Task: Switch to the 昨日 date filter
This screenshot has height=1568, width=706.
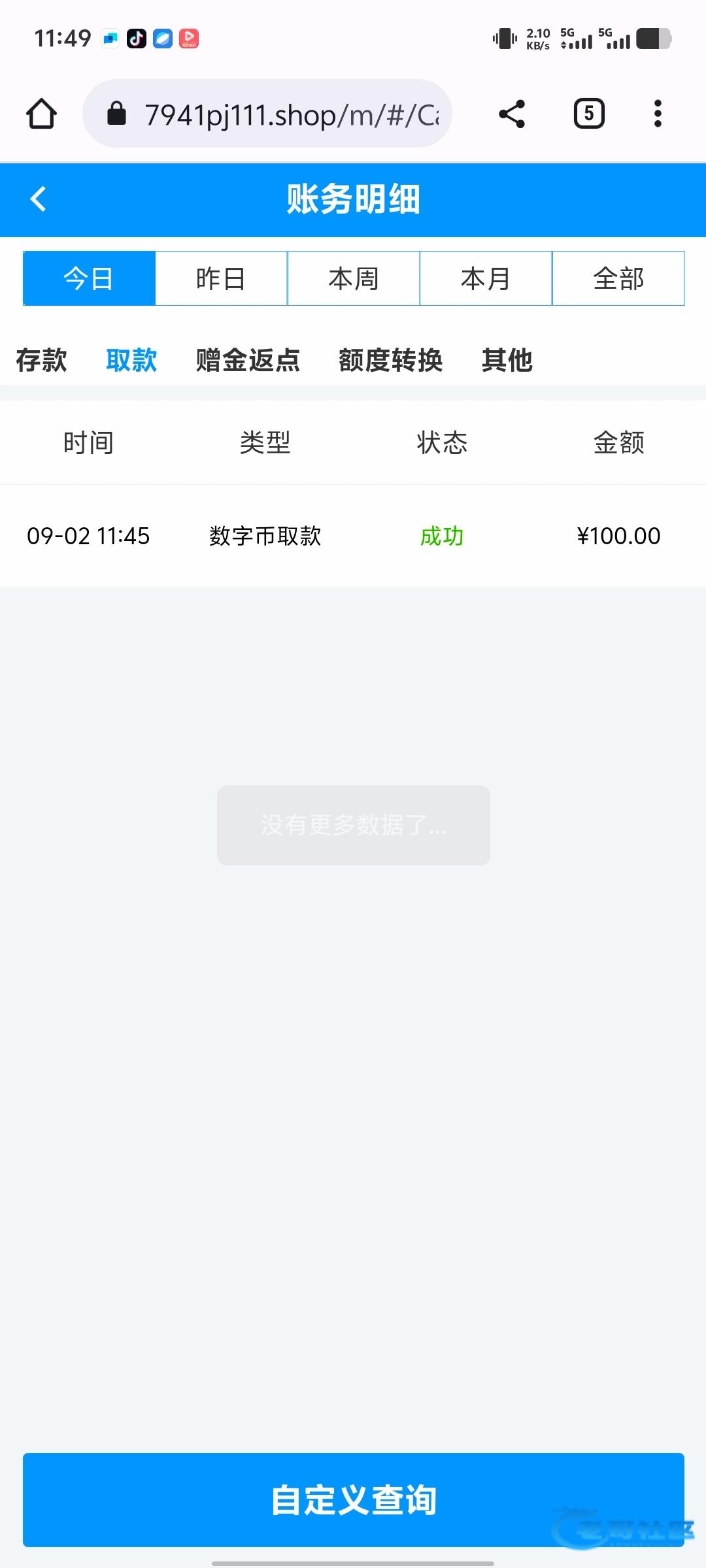Action: 221,279
